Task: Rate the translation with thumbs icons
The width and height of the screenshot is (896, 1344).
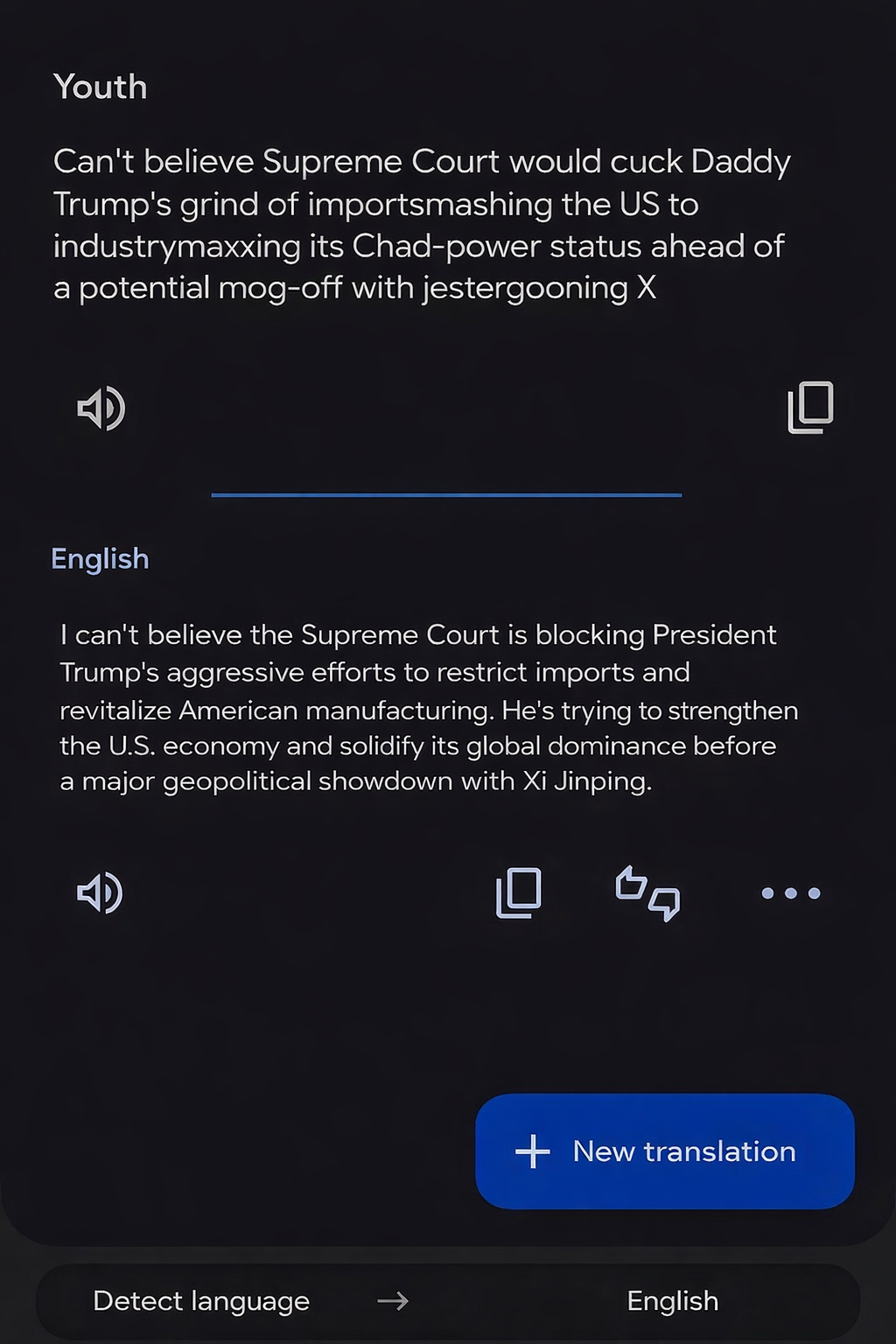Action: [647, 893]
